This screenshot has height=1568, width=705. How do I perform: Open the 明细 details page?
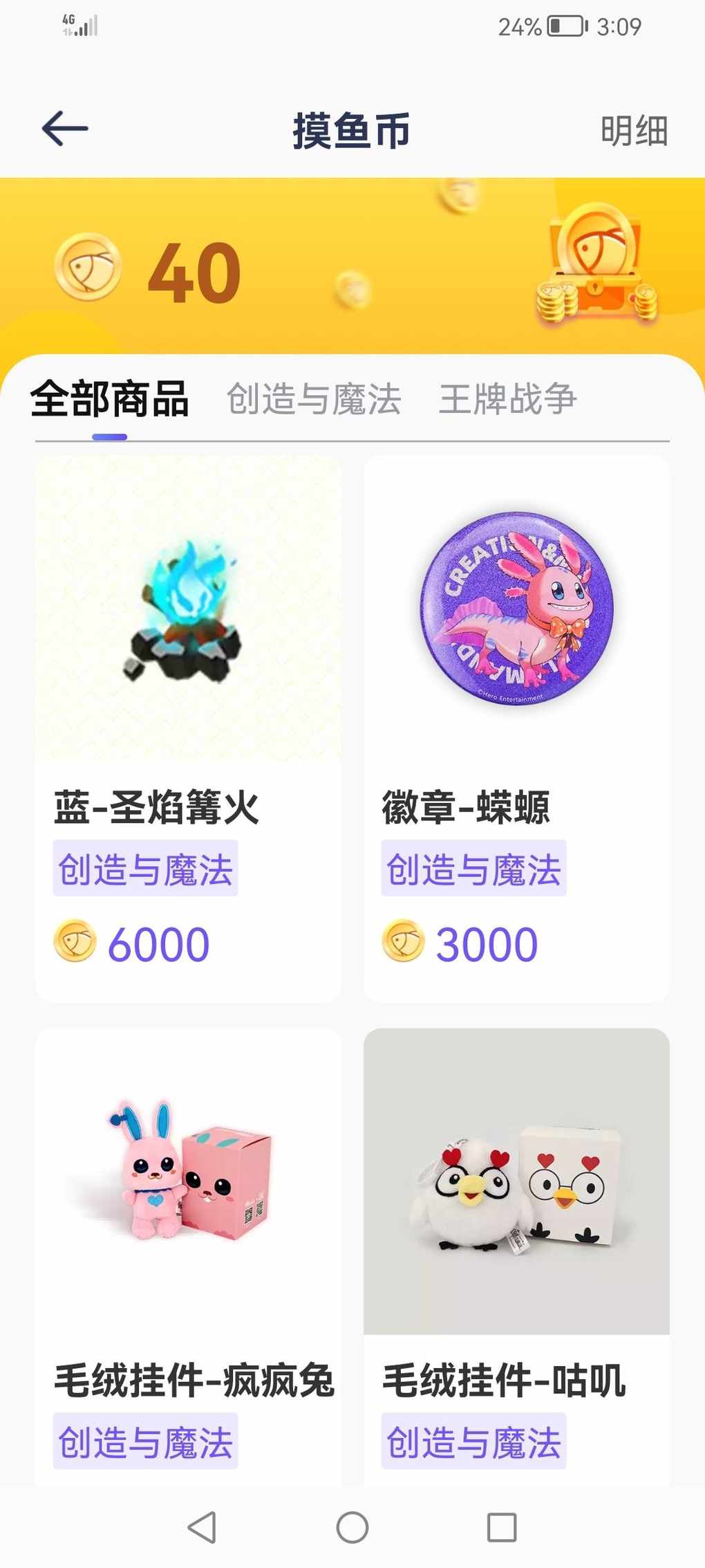pyautogui.click(x=634, y=131)
